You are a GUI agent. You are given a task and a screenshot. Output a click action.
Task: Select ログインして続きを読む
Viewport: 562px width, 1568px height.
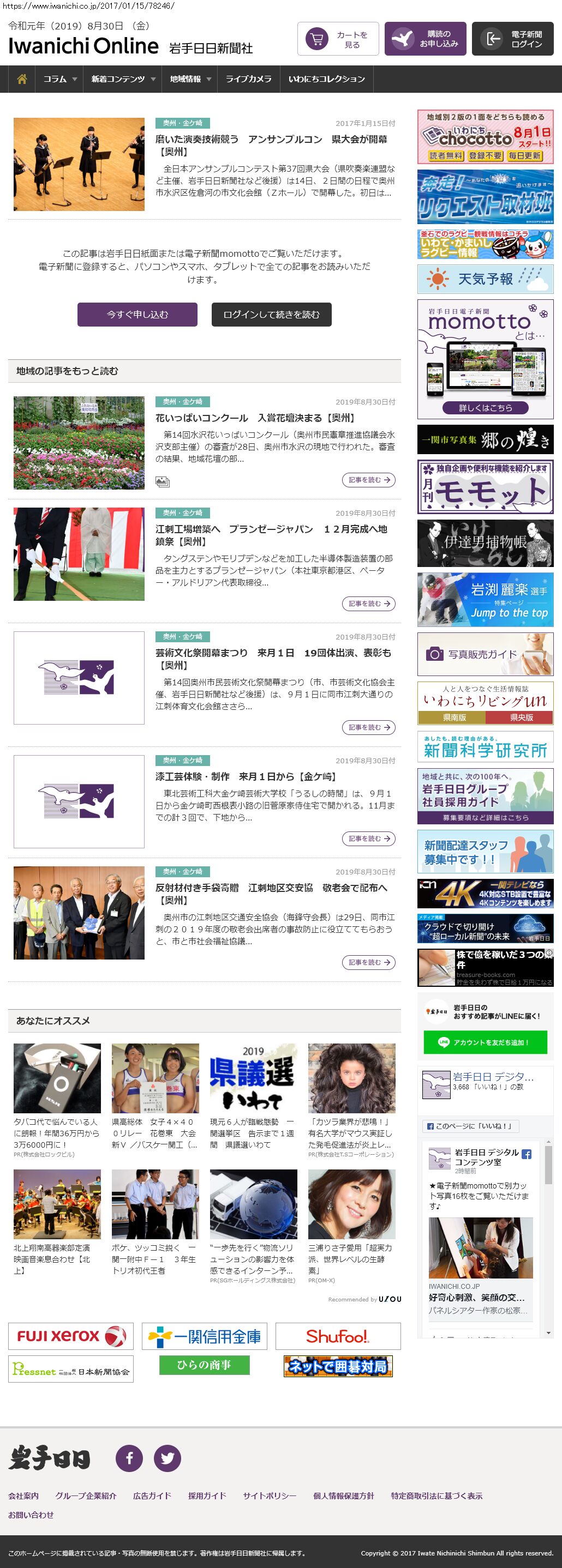pos(271,315)
